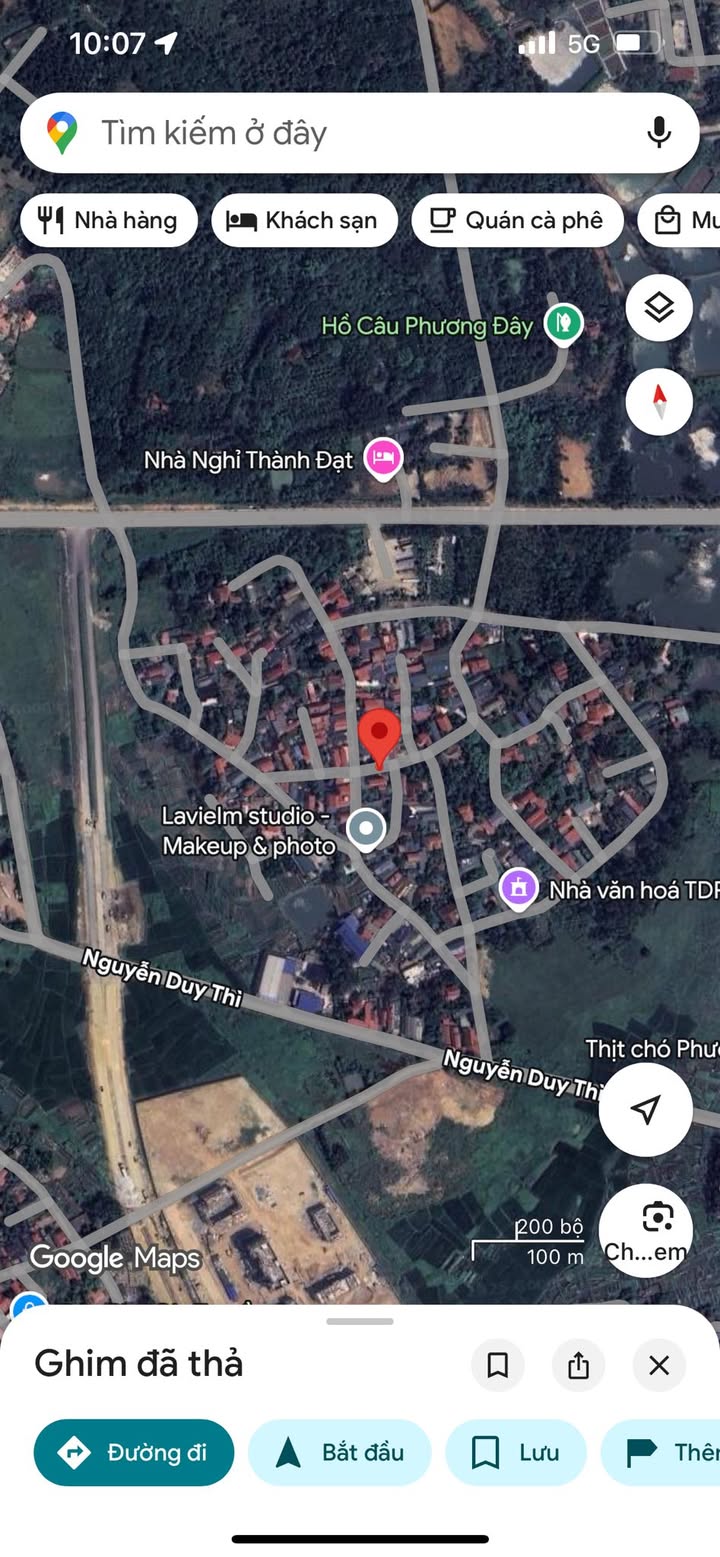This screenshot has height=1557, width=720.
Task: Open the 'Lavielm studio' place marker
Action: tap(366, 828)
